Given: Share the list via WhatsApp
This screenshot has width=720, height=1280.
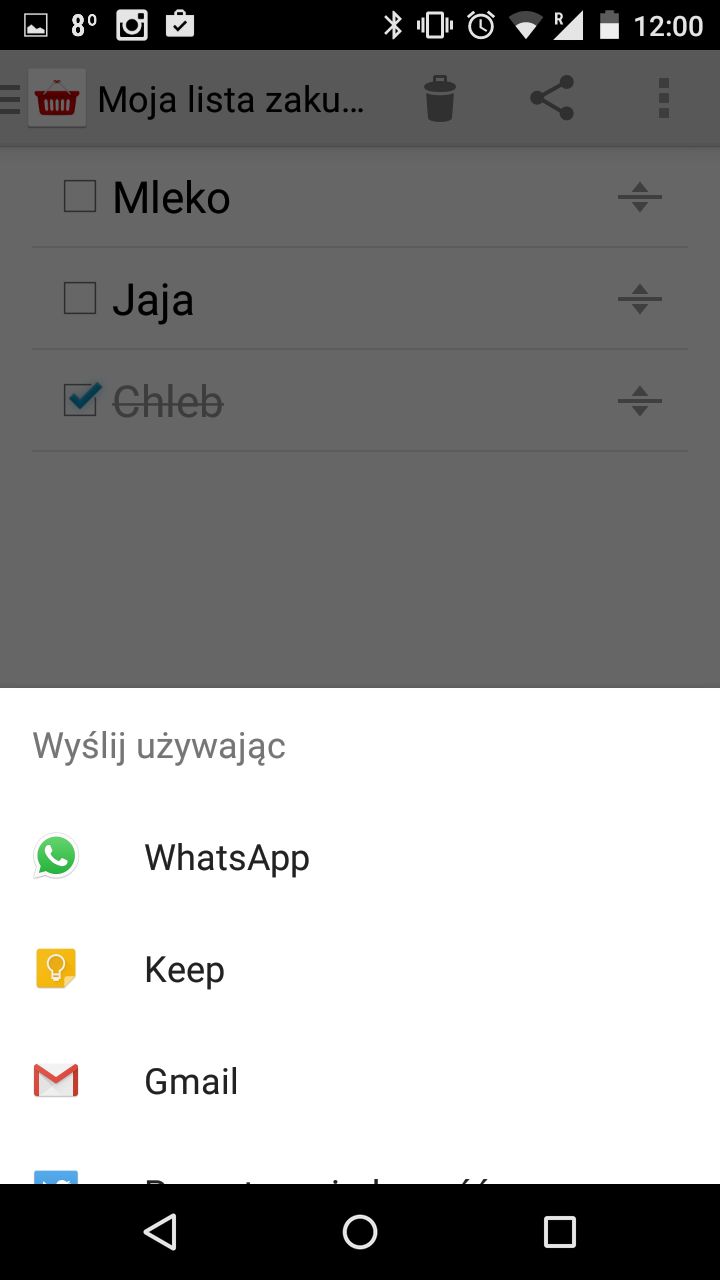Looking at the screenshot, I should click(360, 857).
